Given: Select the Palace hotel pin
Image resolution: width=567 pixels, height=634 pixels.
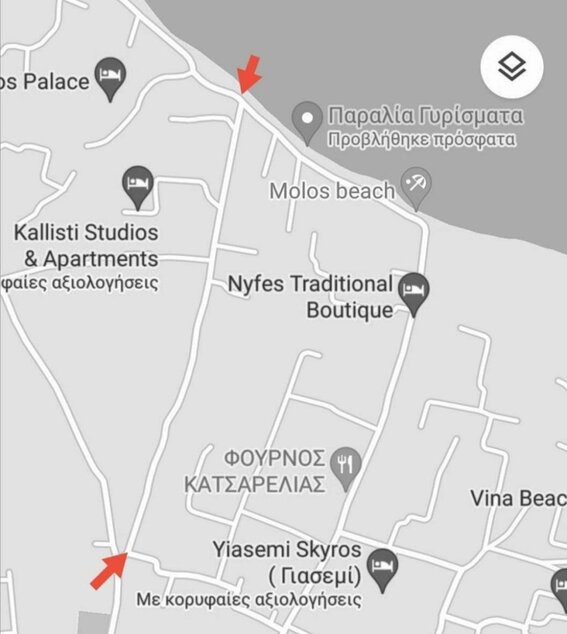Looking at the screenshot, I should tap(110, 79).
